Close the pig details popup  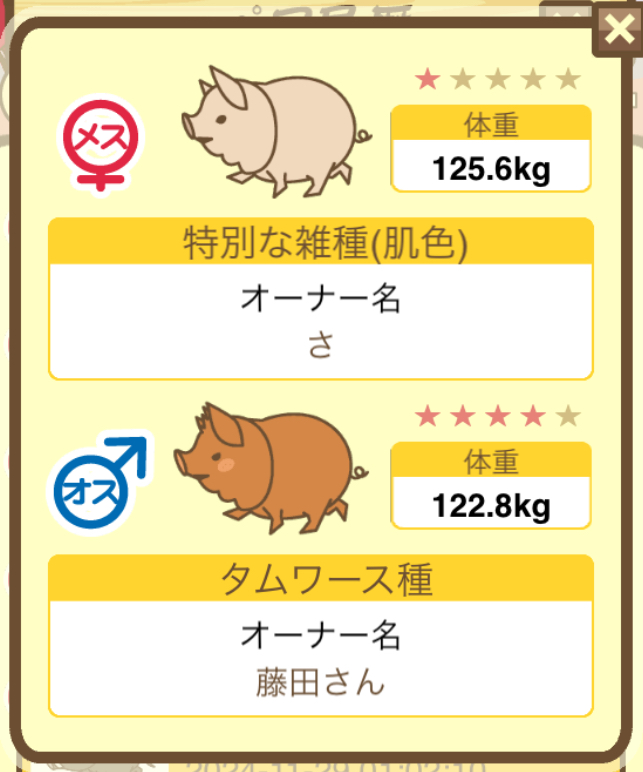pos(615,30)
